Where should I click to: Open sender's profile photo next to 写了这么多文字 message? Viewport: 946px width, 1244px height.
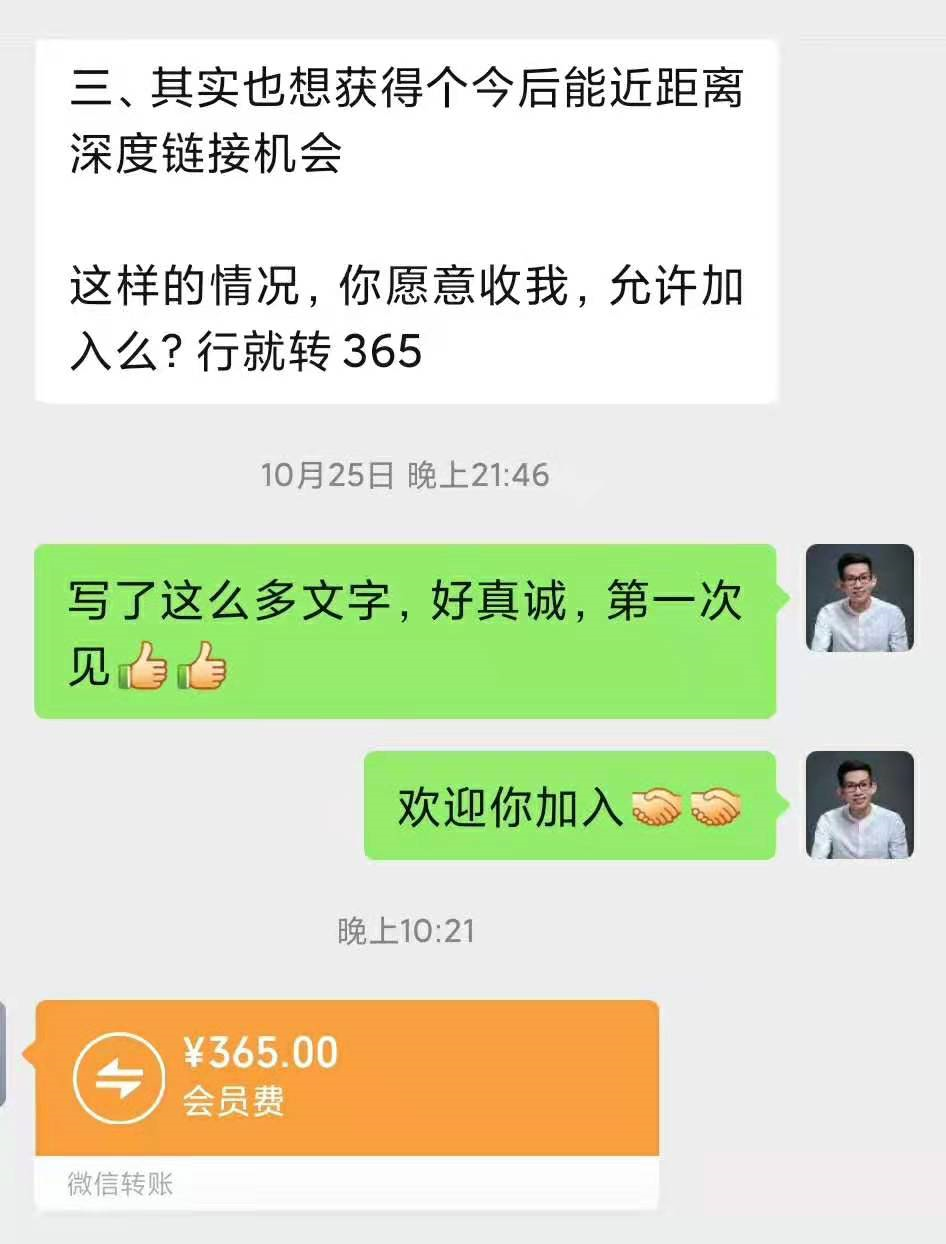coord(859,598)
